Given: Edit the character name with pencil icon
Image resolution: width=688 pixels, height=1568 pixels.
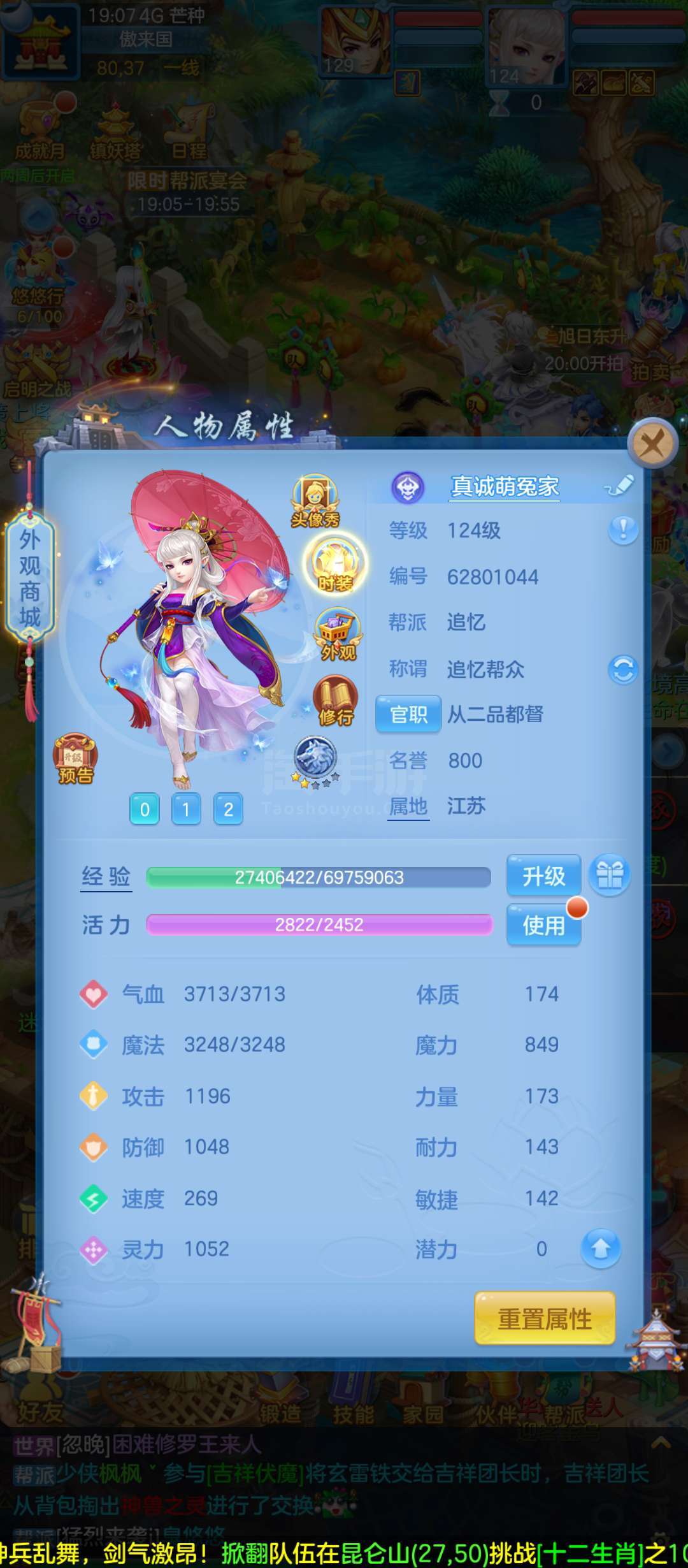Looking at the screenshot, I should (x=619, y=486).
